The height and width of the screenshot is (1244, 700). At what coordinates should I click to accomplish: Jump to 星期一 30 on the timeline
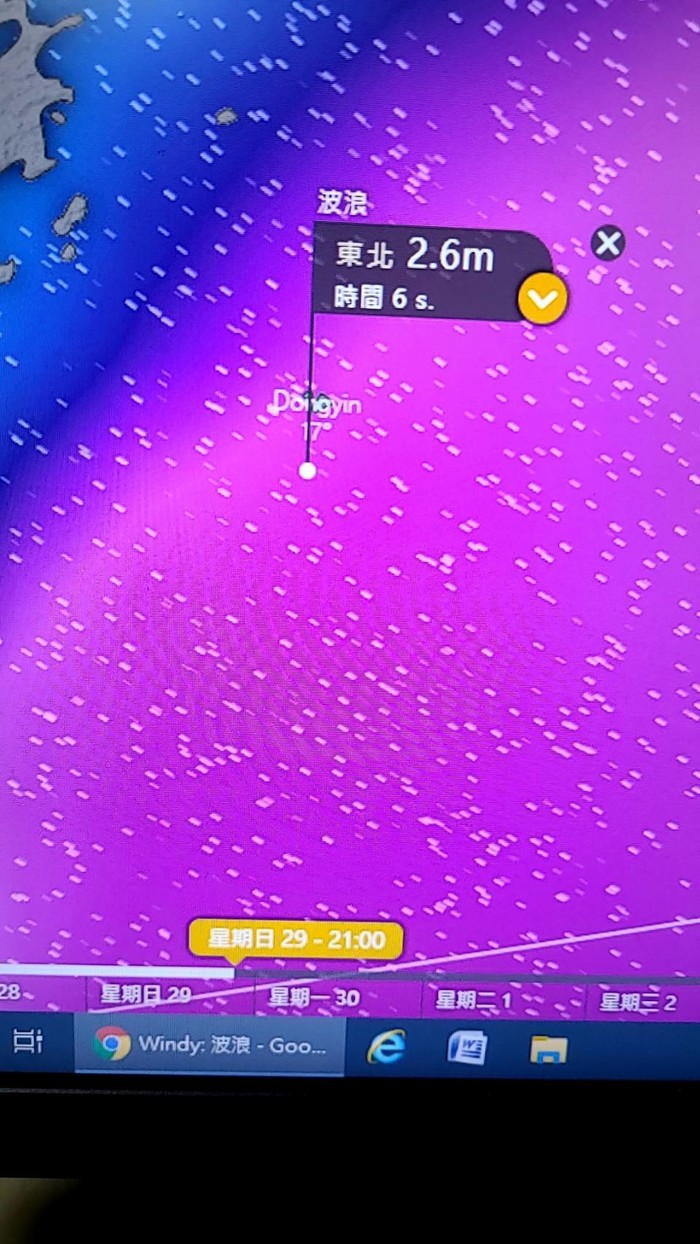314,997
